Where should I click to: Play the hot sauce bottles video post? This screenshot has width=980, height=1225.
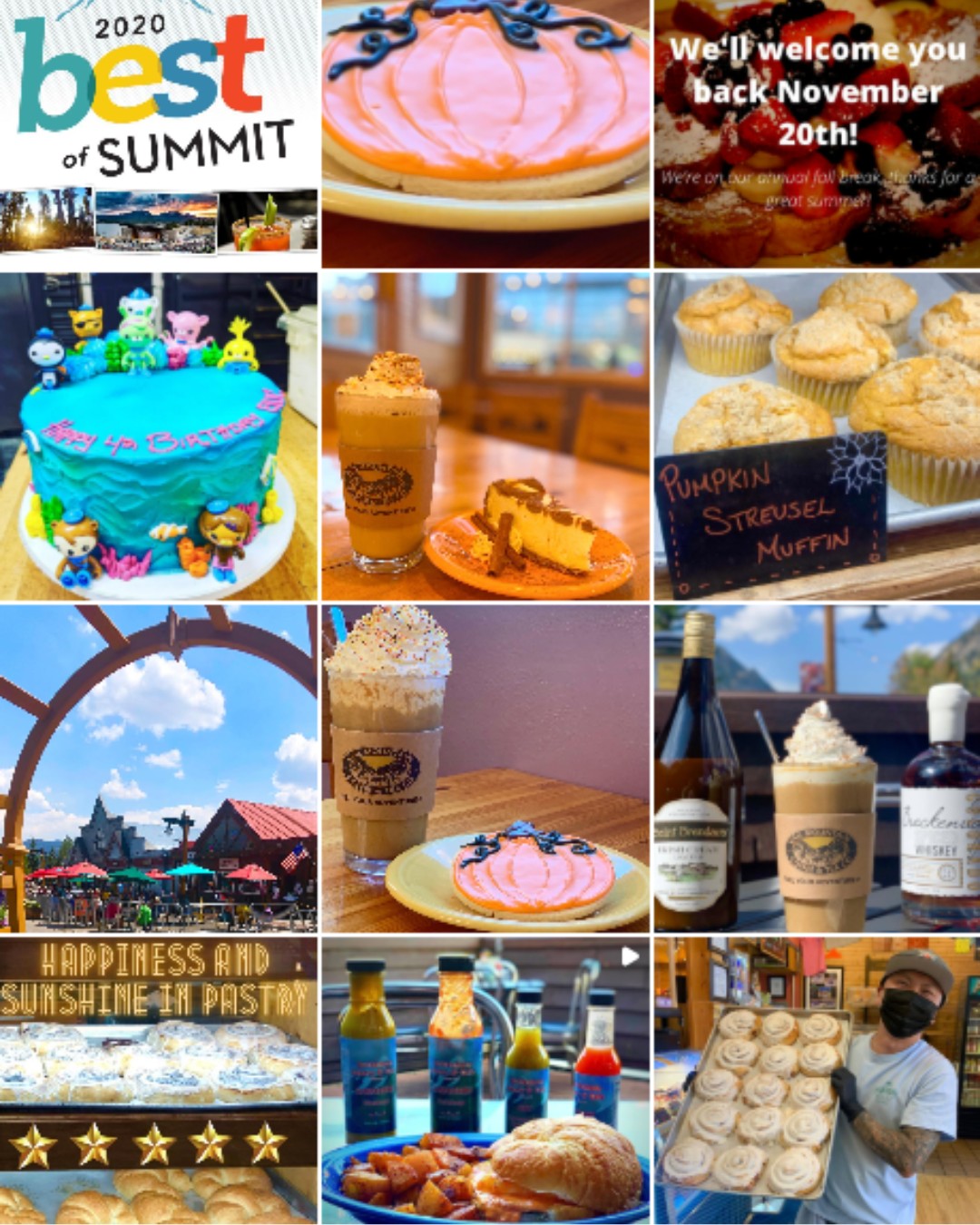click(485, 1080)
